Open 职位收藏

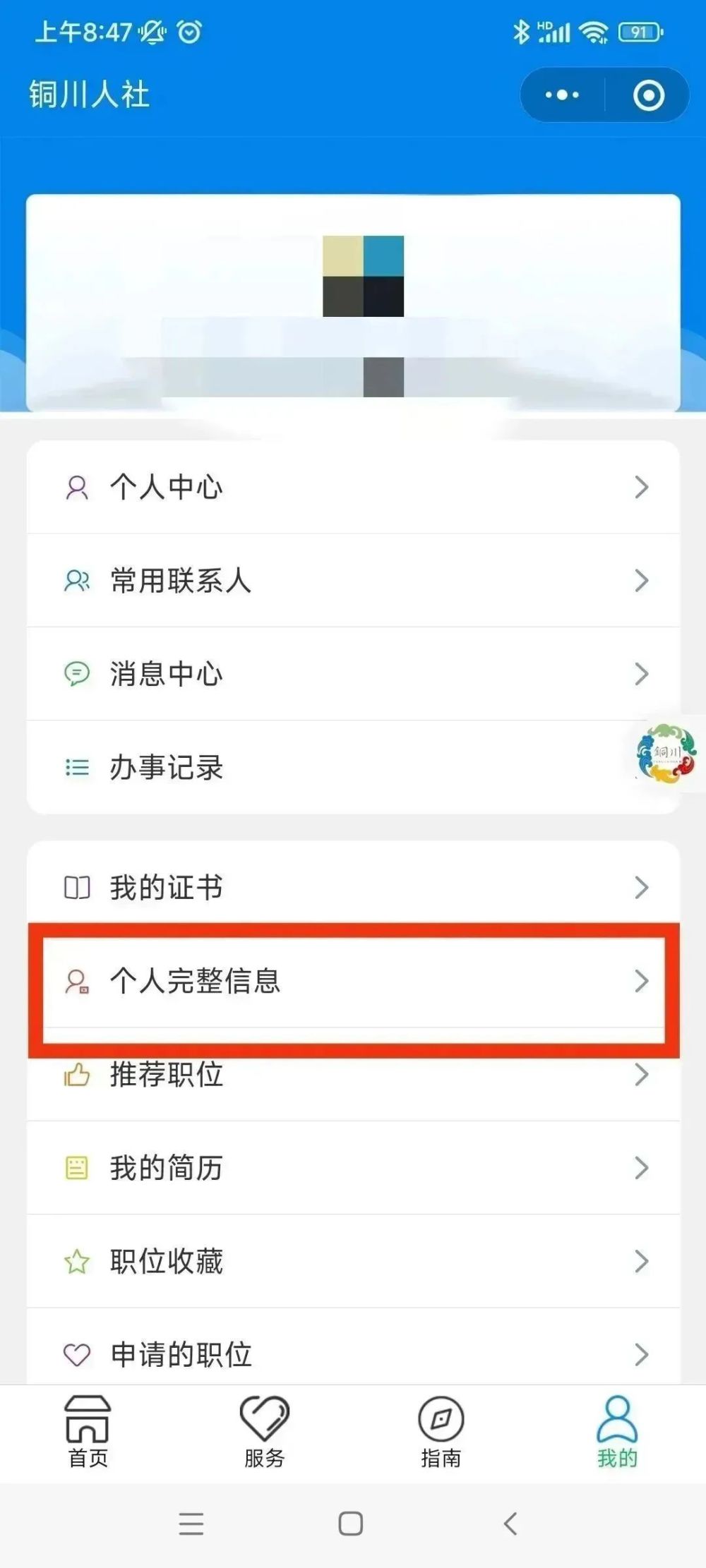point(353,1261)
